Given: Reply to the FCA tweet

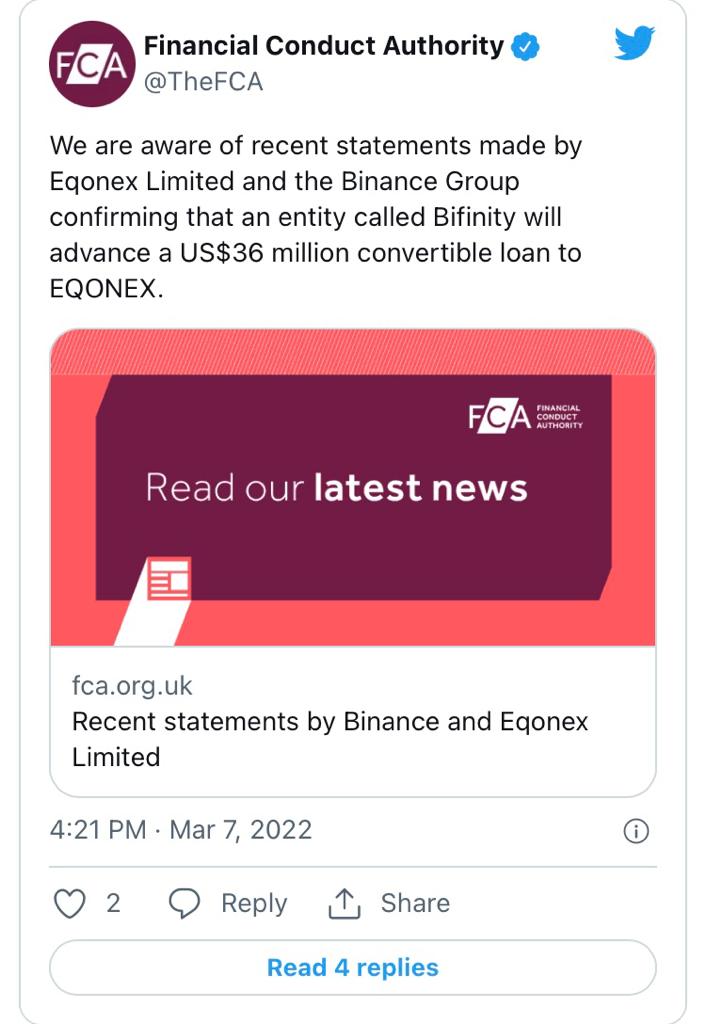Looking at the screenshot, I should pos(228,904).
